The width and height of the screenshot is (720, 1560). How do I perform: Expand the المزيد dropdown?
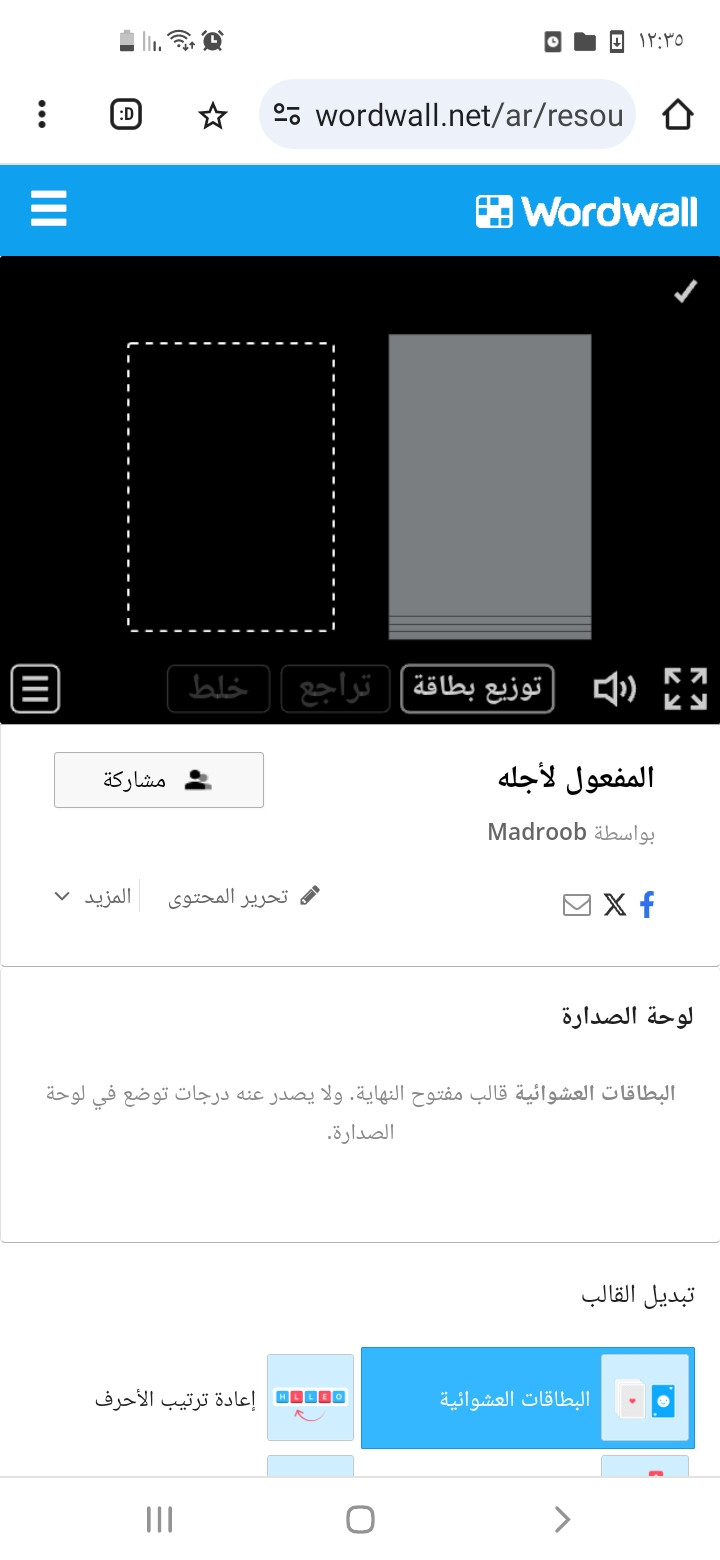tap(92, 896)
